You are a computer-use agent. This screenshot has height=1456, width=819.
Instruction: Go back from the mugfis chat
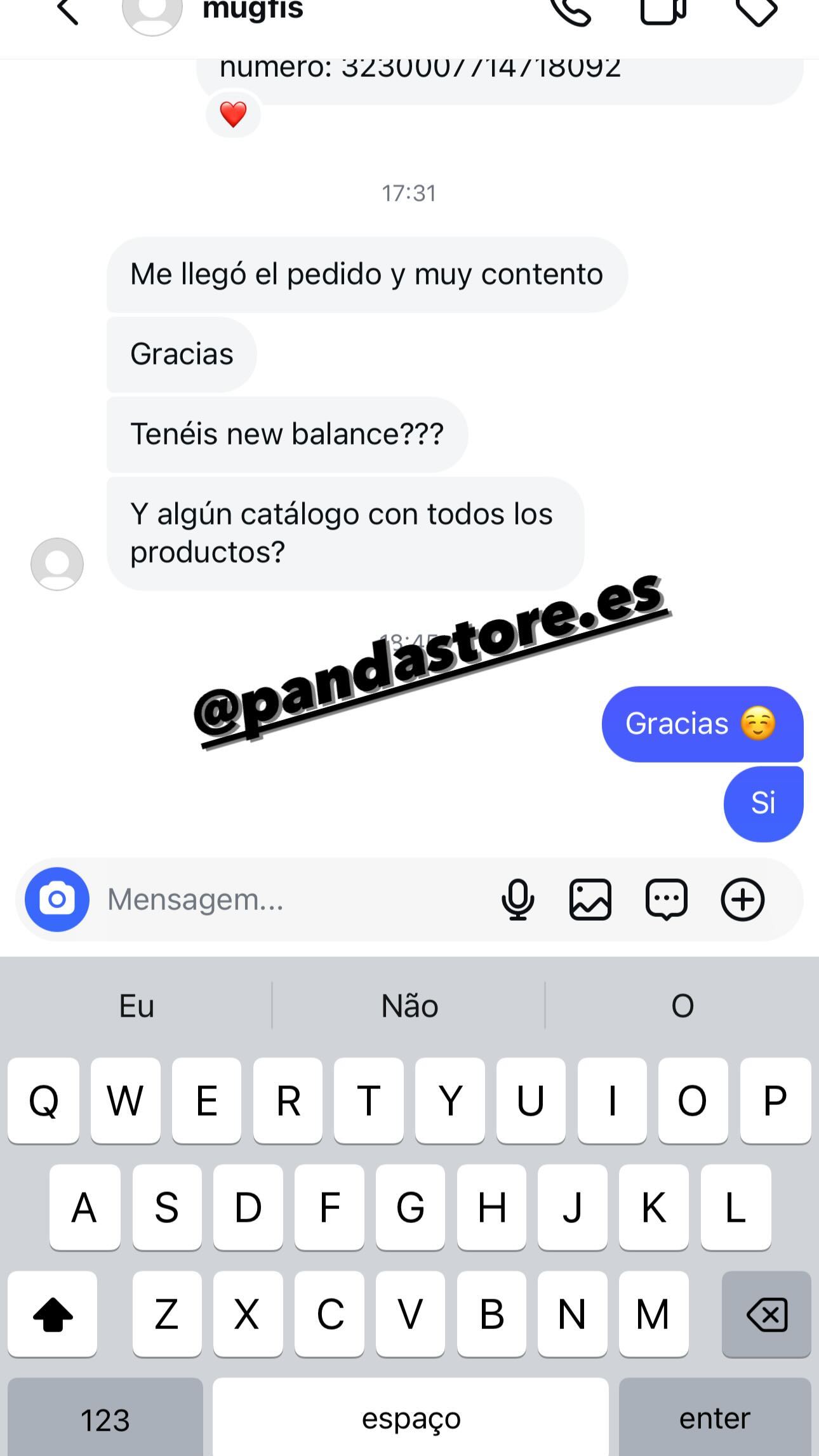[x=67, y=11]
